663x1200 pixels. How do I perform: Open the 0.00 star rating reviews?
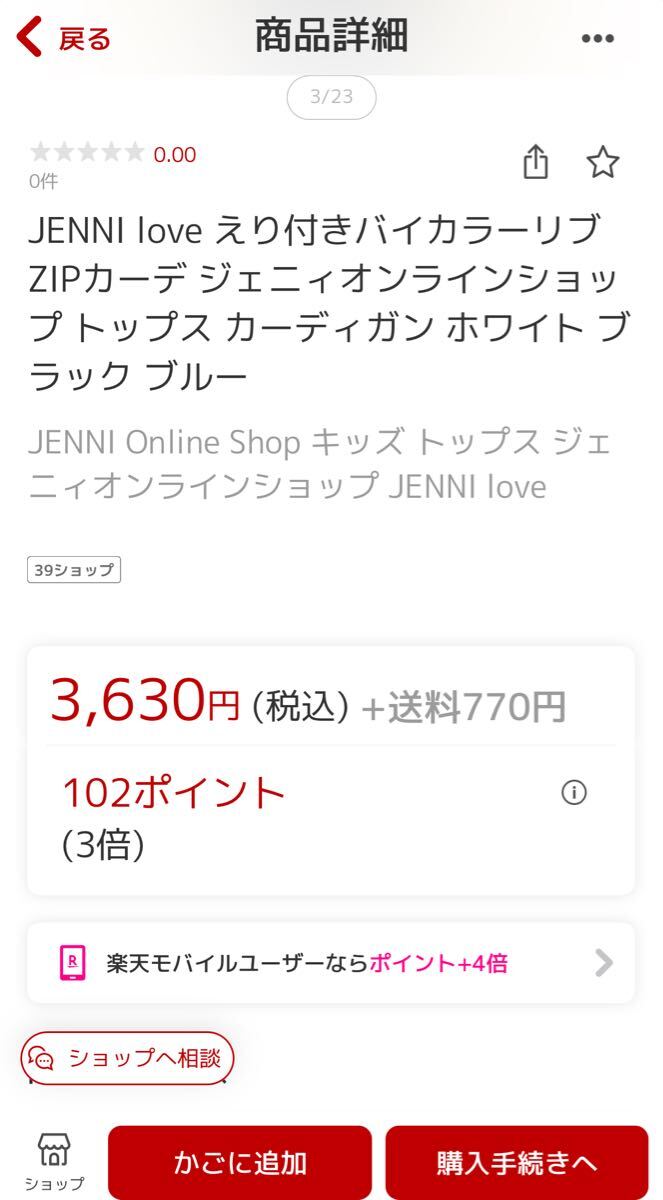point(112,154)
